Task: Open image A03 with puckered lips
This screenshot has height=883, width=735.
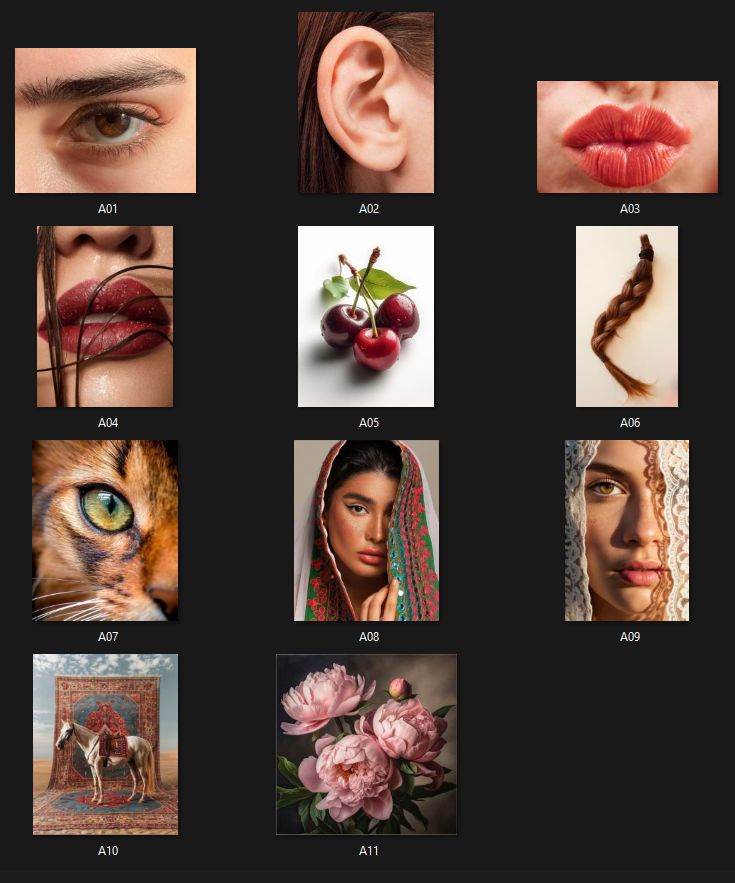Action: pyautogui.click(x=627, y=136)
